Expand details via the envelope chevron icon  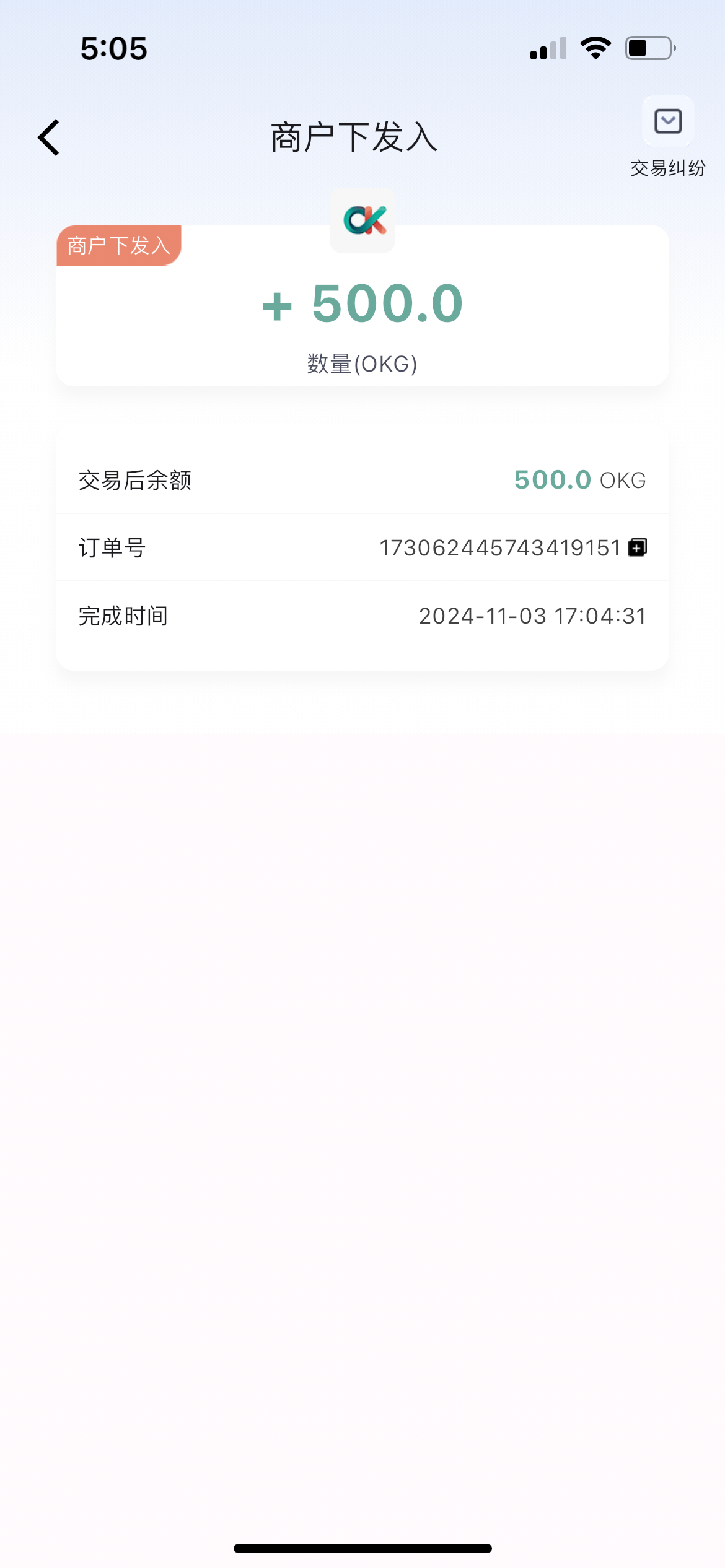point(668,123)
